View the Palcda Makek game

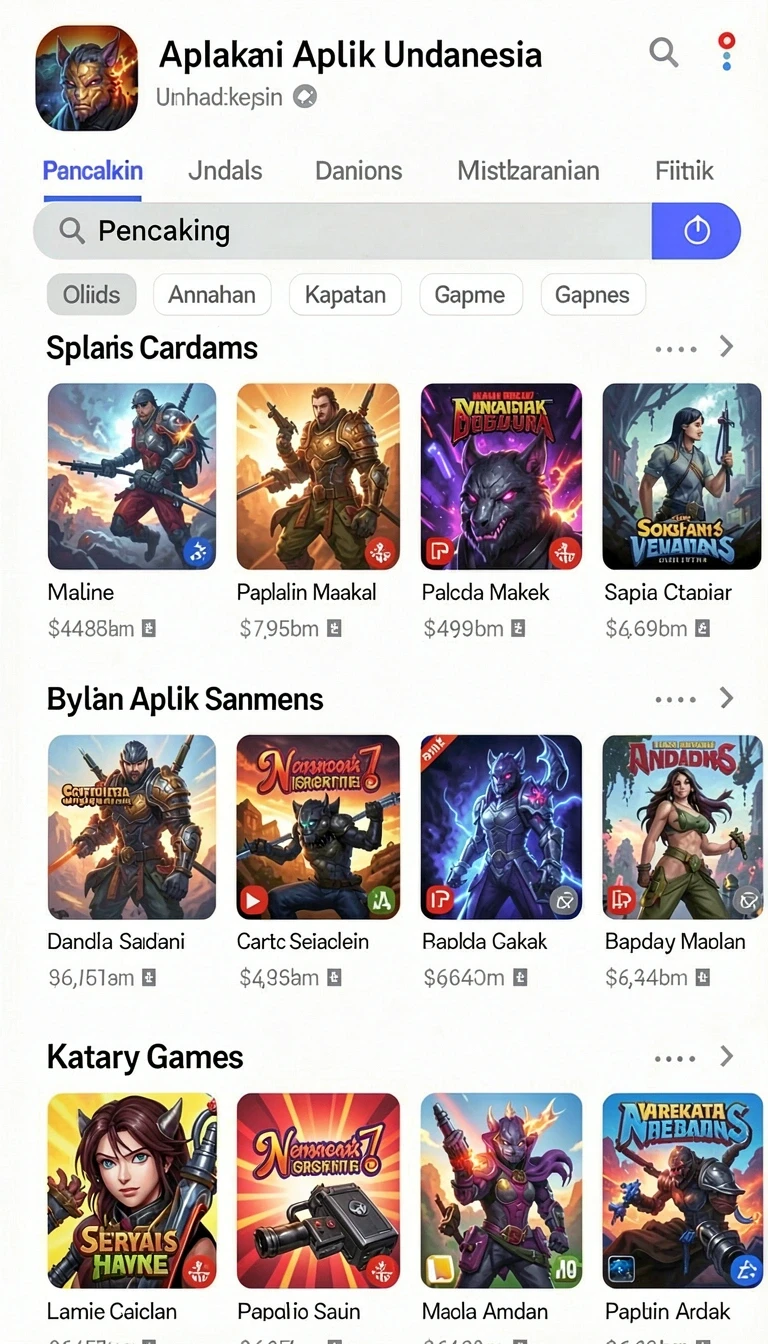point(501,510)
